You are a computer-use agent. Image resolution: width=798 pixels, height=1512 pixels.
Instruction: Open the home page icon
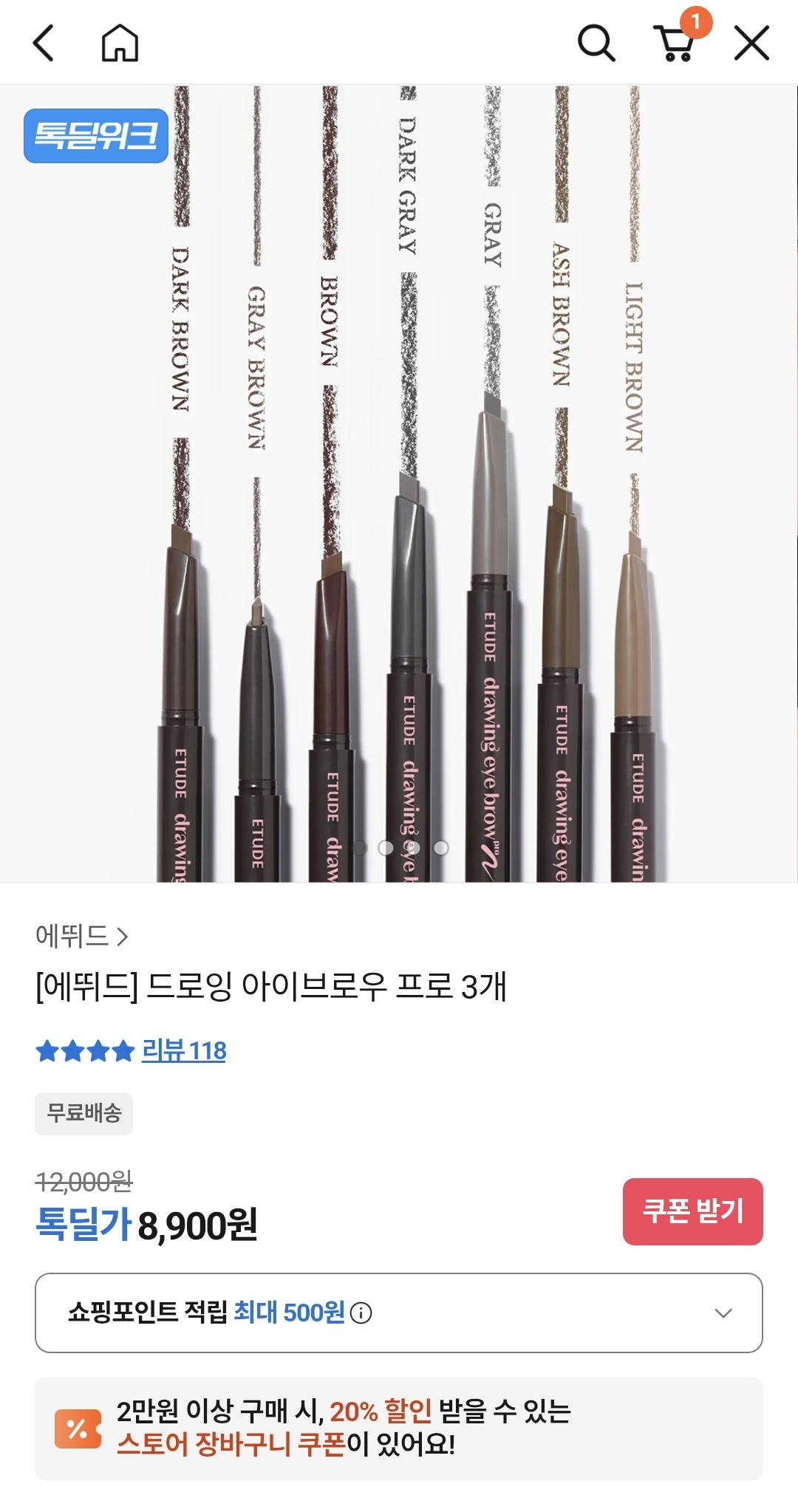(120, 43)
